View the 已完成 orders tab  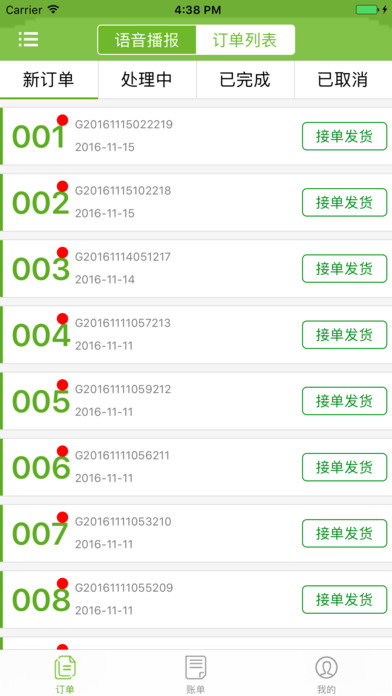245,80
